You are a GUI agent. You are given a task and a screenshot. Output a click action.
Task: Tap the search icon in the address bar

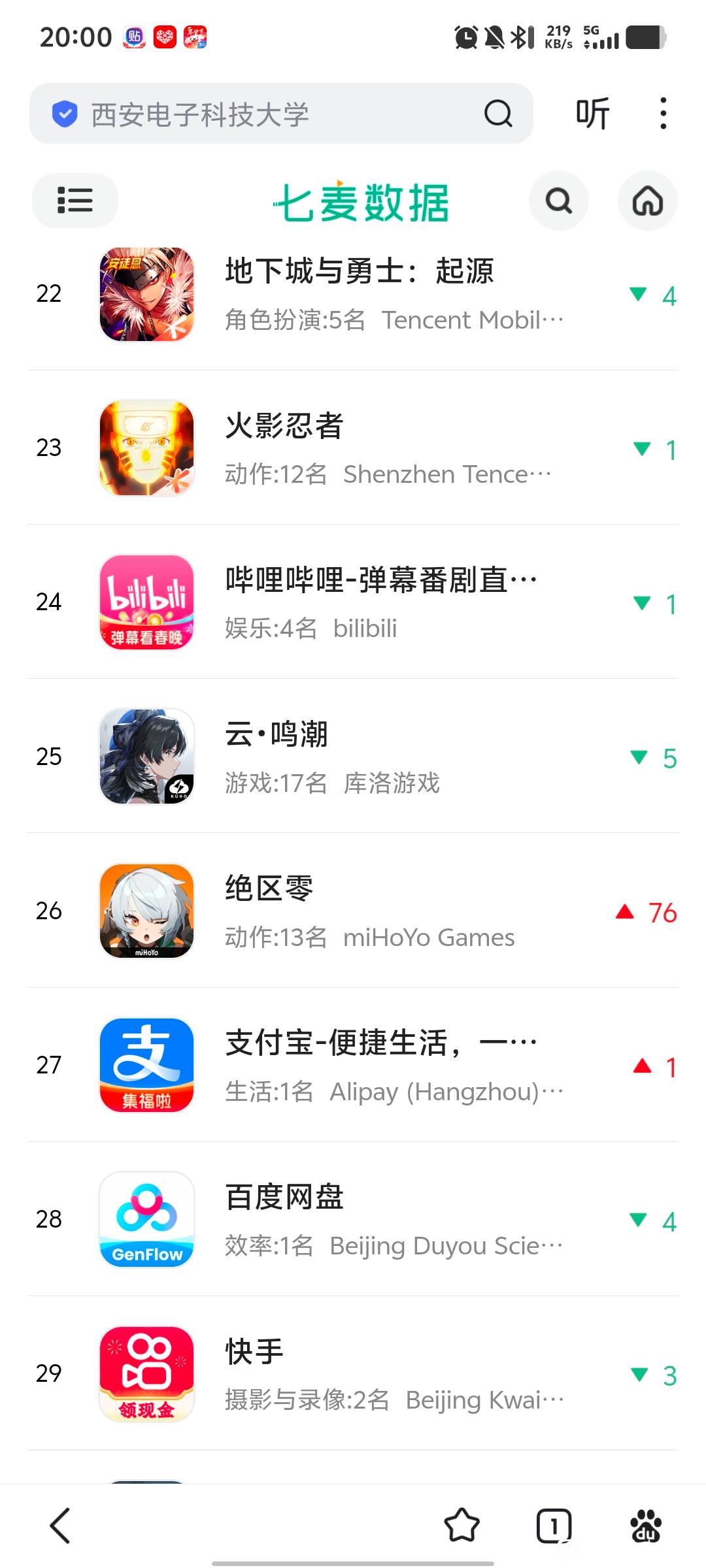coord(498,114)
